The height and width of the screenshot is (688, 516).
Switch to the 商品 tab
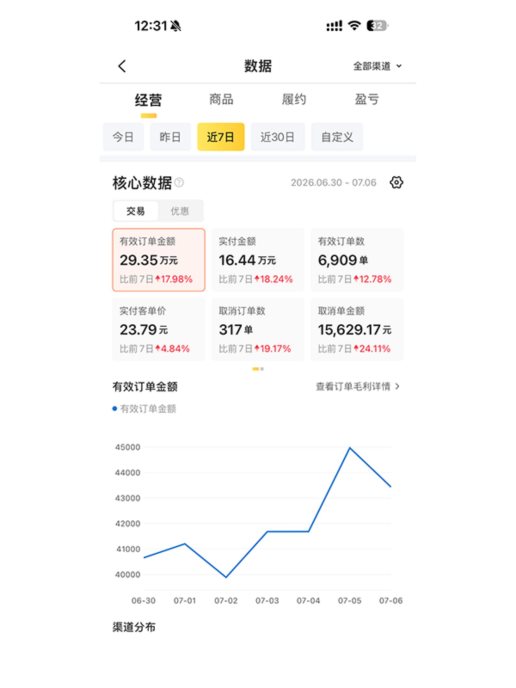tap(221, 100)
